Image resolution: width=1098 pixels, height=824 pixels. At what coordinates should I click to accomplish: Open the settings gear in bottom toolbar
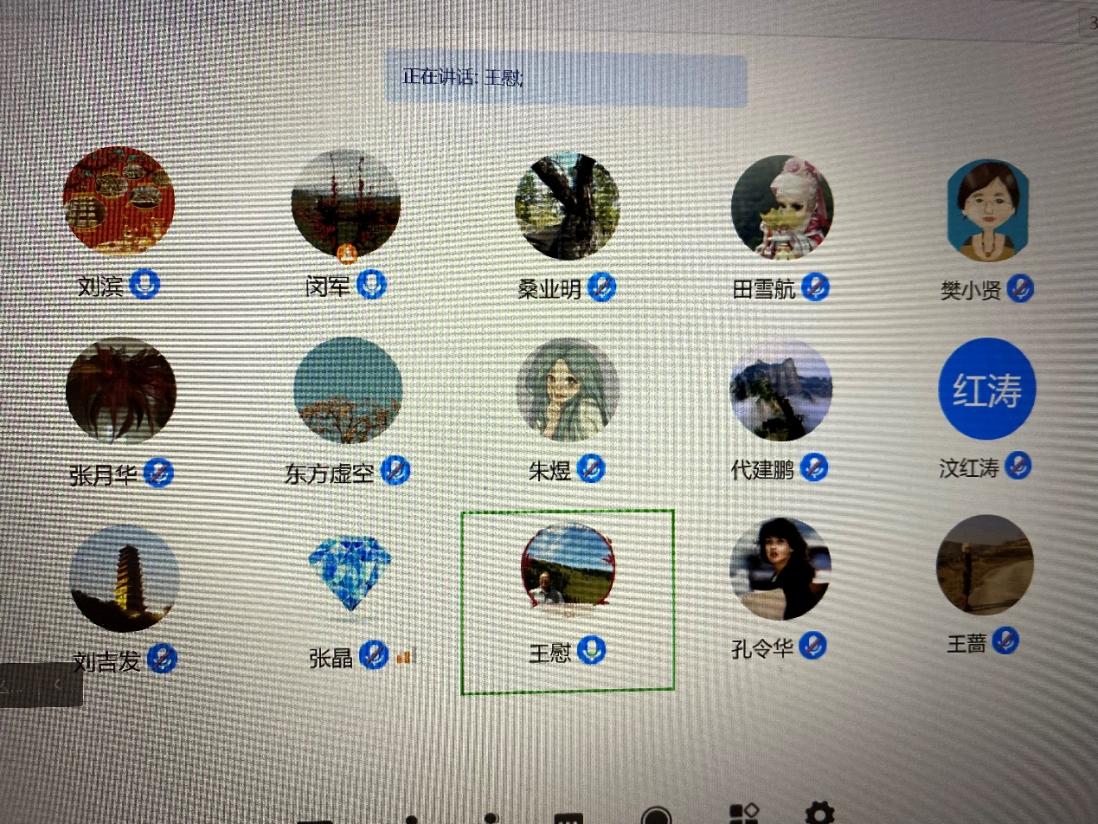click(819, 813)
